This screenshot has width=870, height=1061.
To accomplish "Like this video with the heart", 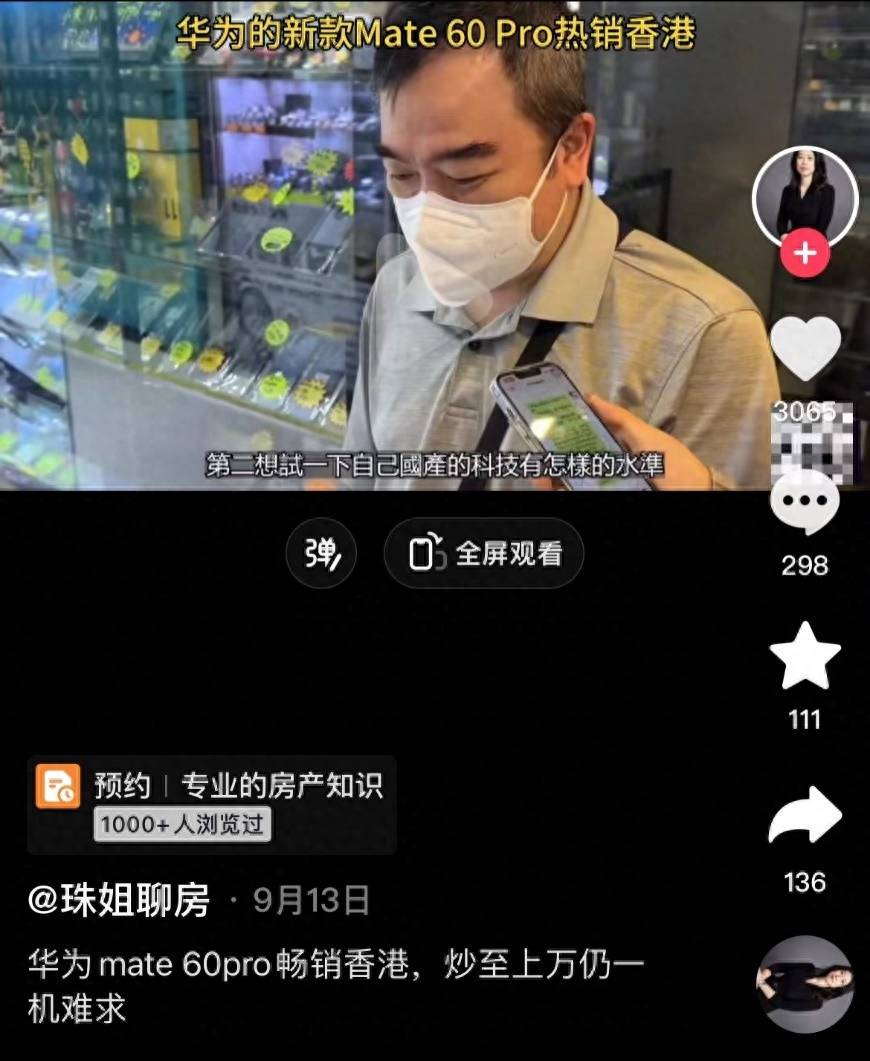I will 805,347.
